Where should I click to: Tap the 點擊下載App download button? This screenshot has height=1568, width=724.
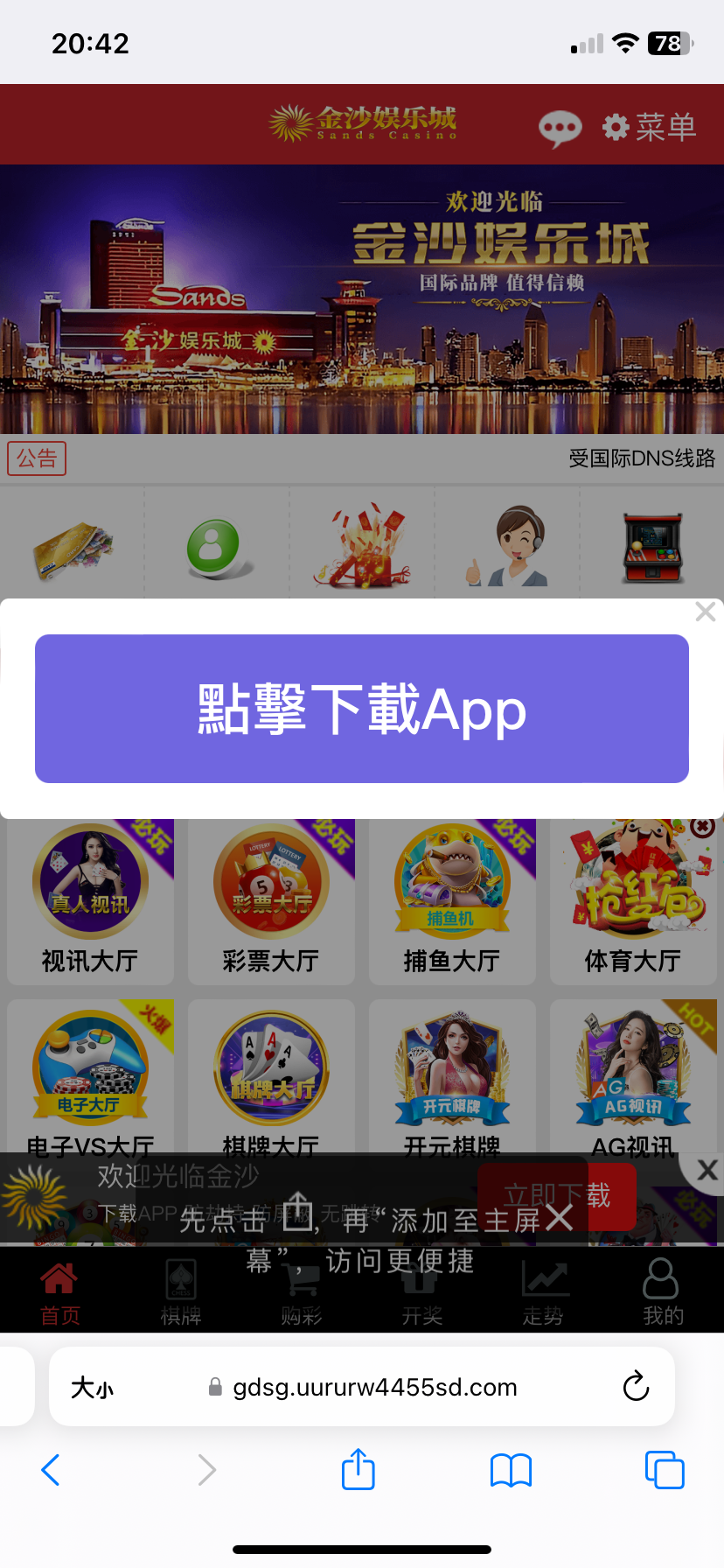coord(362,709)
